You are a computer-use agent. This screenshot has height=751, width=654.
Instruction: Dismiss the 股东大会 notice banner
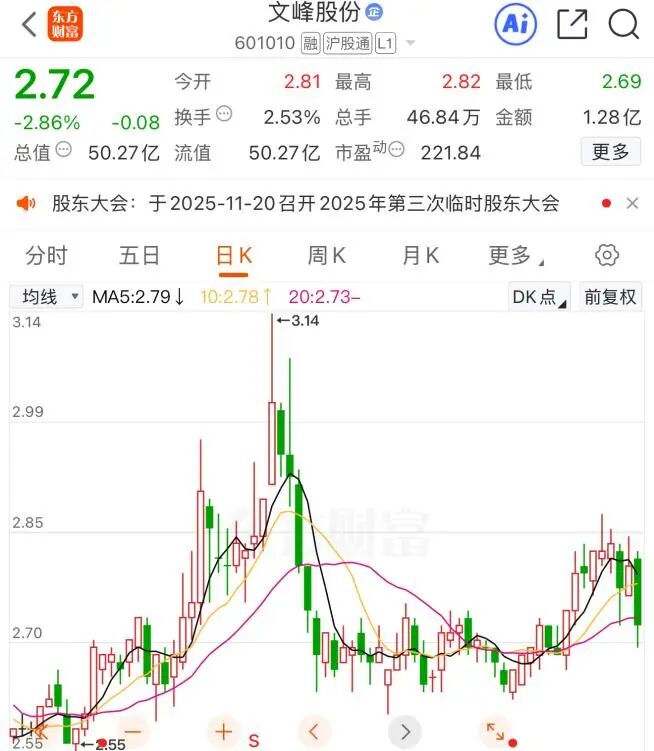tap(632, 204)
